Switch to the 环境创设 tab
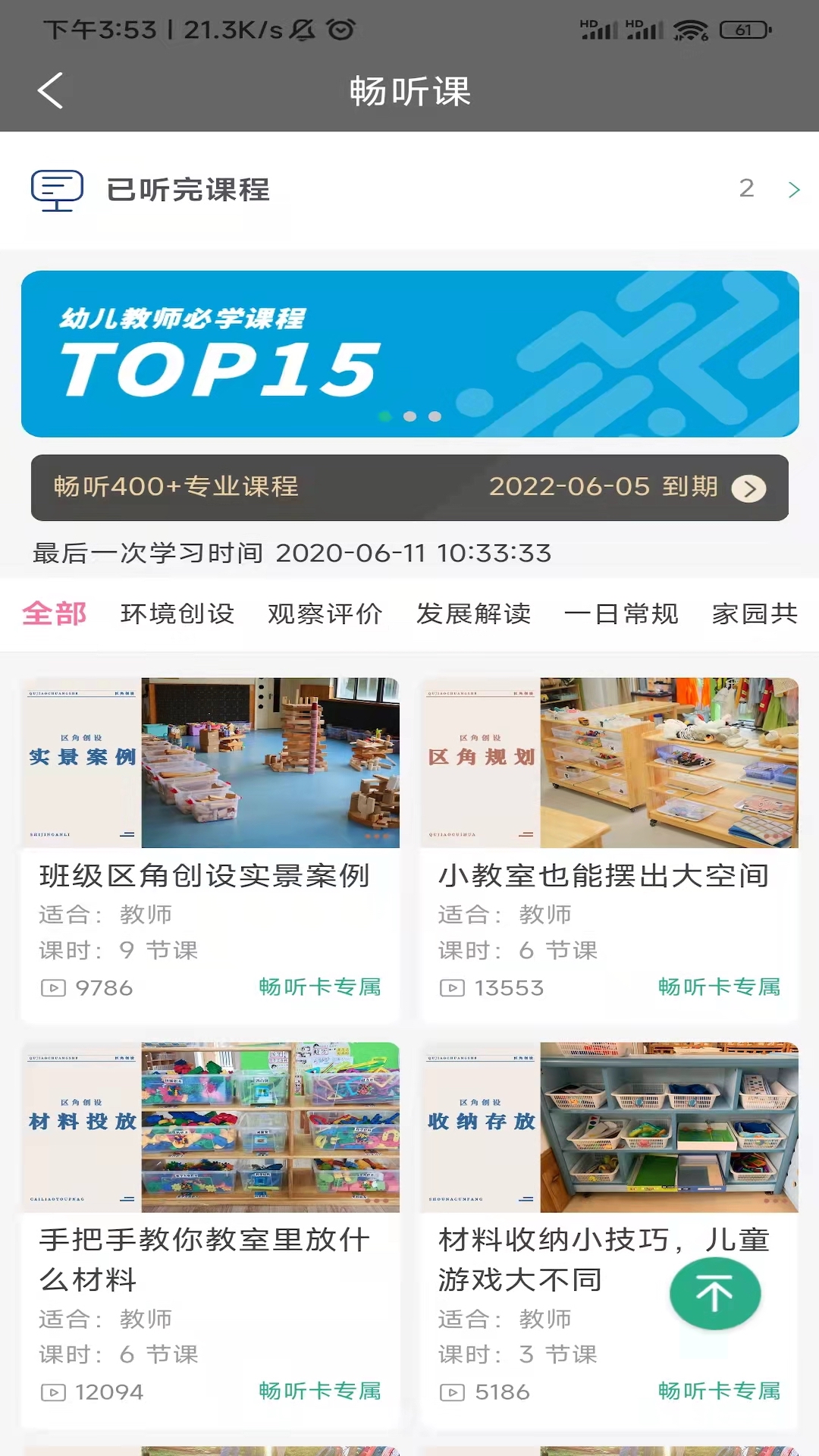Viewport: 819px width, 1456px height. pos(179,614)
